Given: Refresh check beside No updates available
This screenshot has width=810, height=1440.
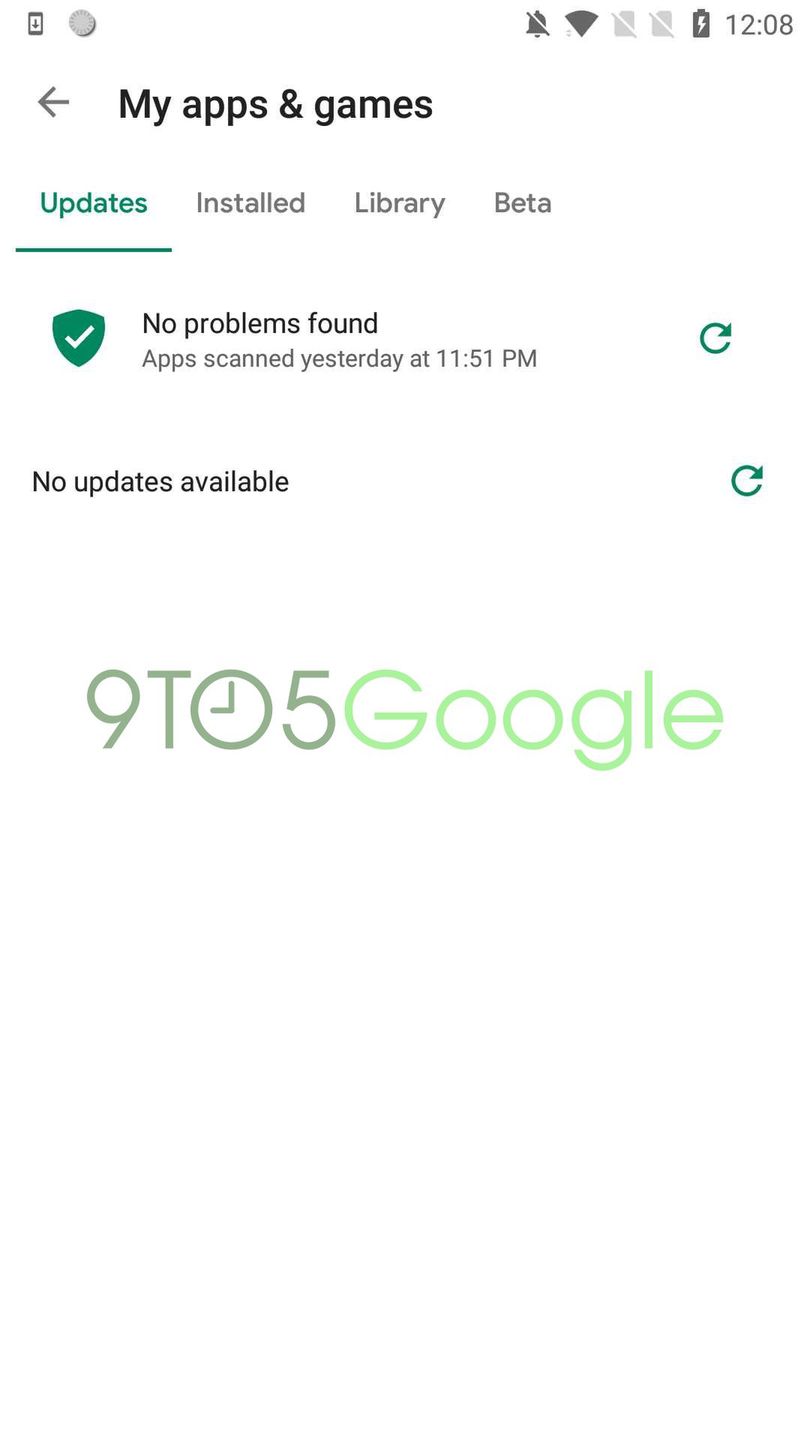Looking at the screenshot, I should point(746,481).
